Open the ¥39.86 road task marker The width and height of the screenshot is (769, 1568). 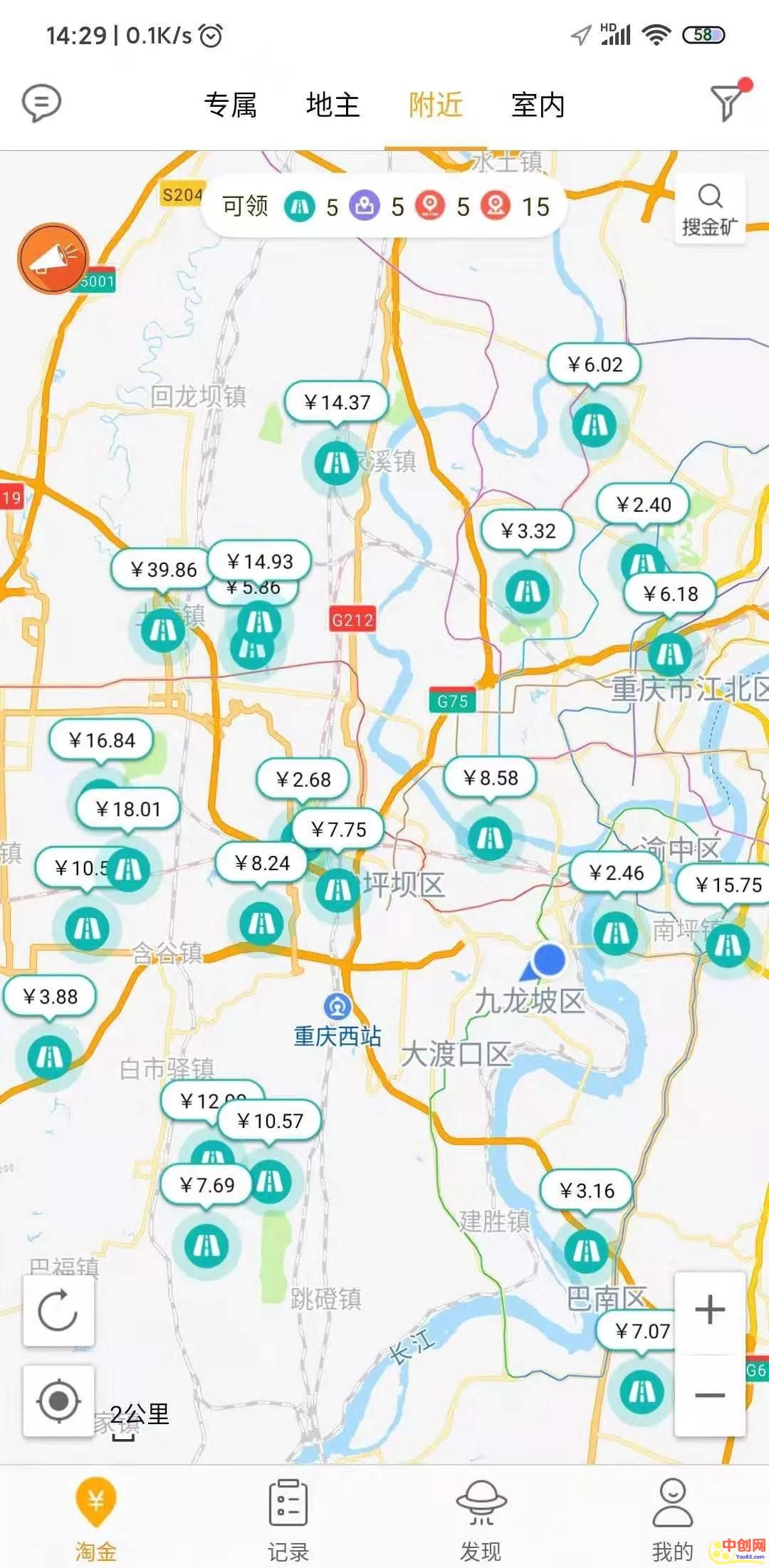(x=164, y=570)
